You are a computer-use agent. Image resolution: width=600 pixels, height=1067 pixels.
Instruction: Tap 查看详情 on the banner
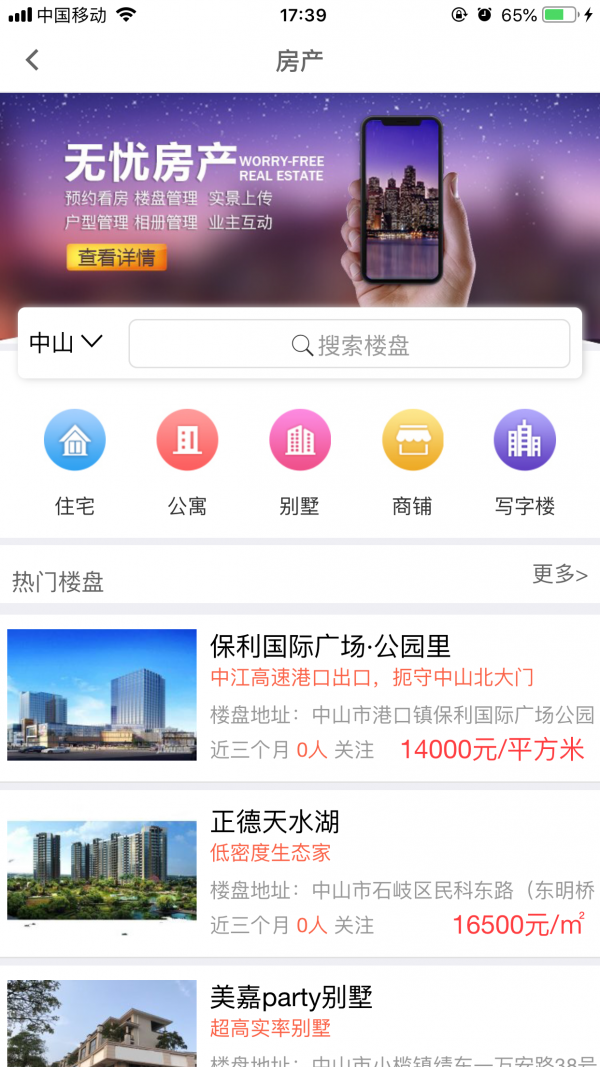pyautogui.click(x=116, y=257)
